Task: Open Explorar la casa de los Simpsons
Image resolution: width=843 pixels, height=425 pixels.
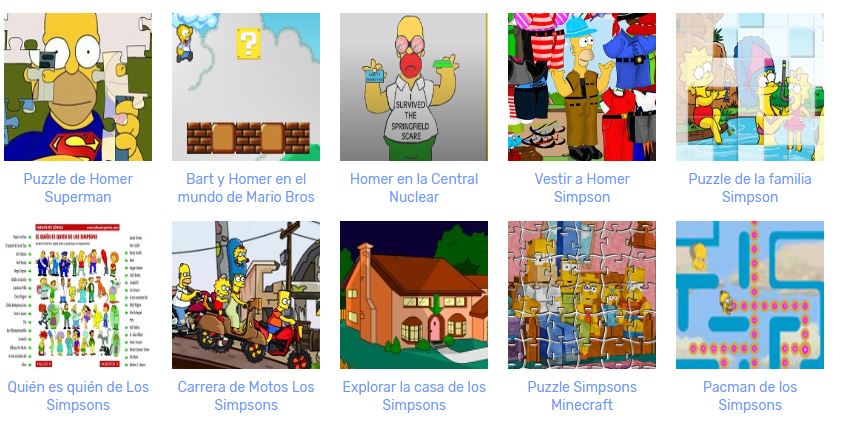Action: pyautogui.click(x=414, y=295)
